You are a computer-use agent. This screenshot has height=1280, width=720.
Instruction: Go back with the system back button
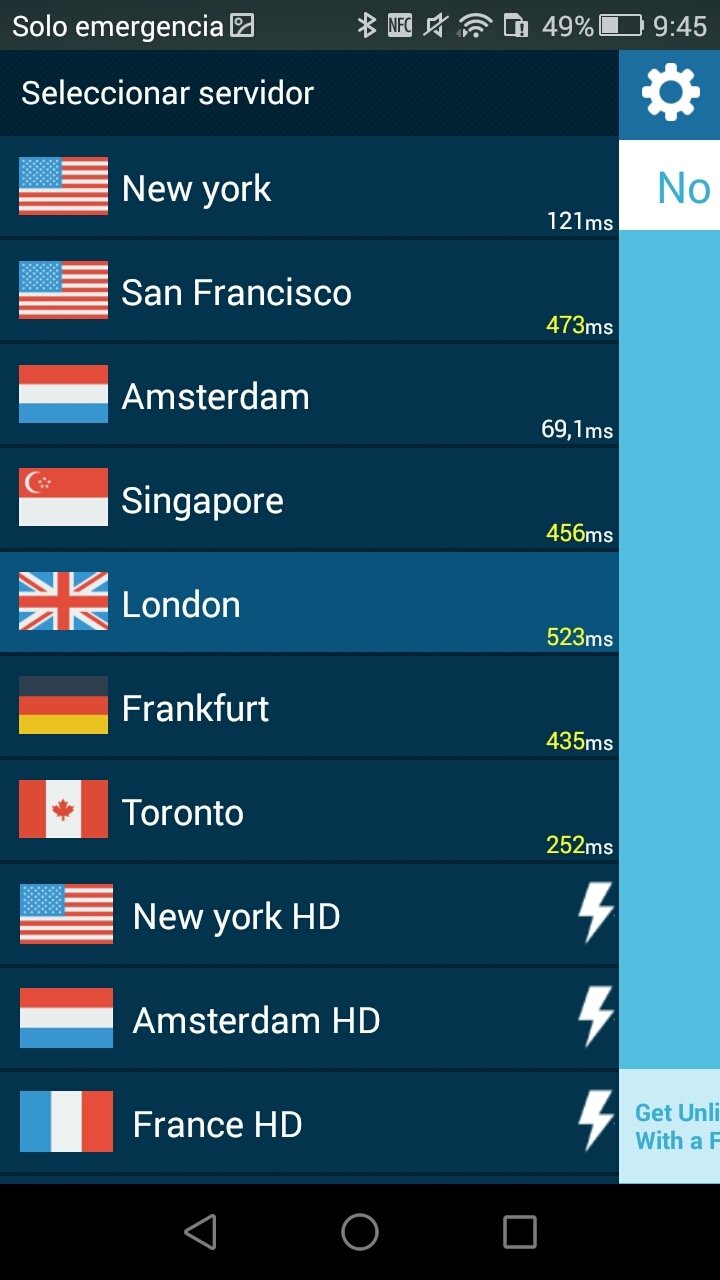click(x=201, y=1232)
